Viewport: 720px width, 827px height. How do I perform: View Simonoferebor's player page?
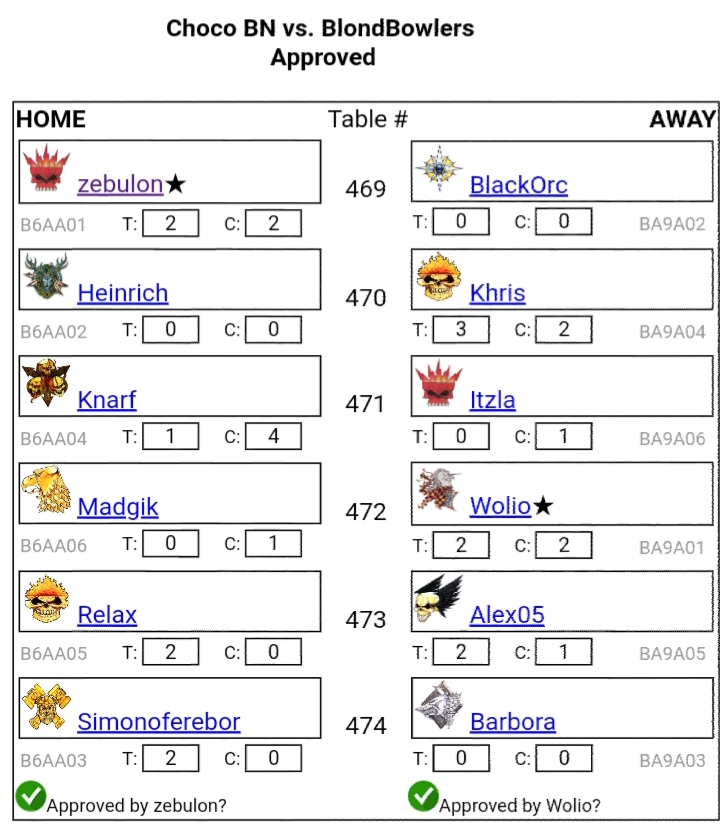point(158,721)
